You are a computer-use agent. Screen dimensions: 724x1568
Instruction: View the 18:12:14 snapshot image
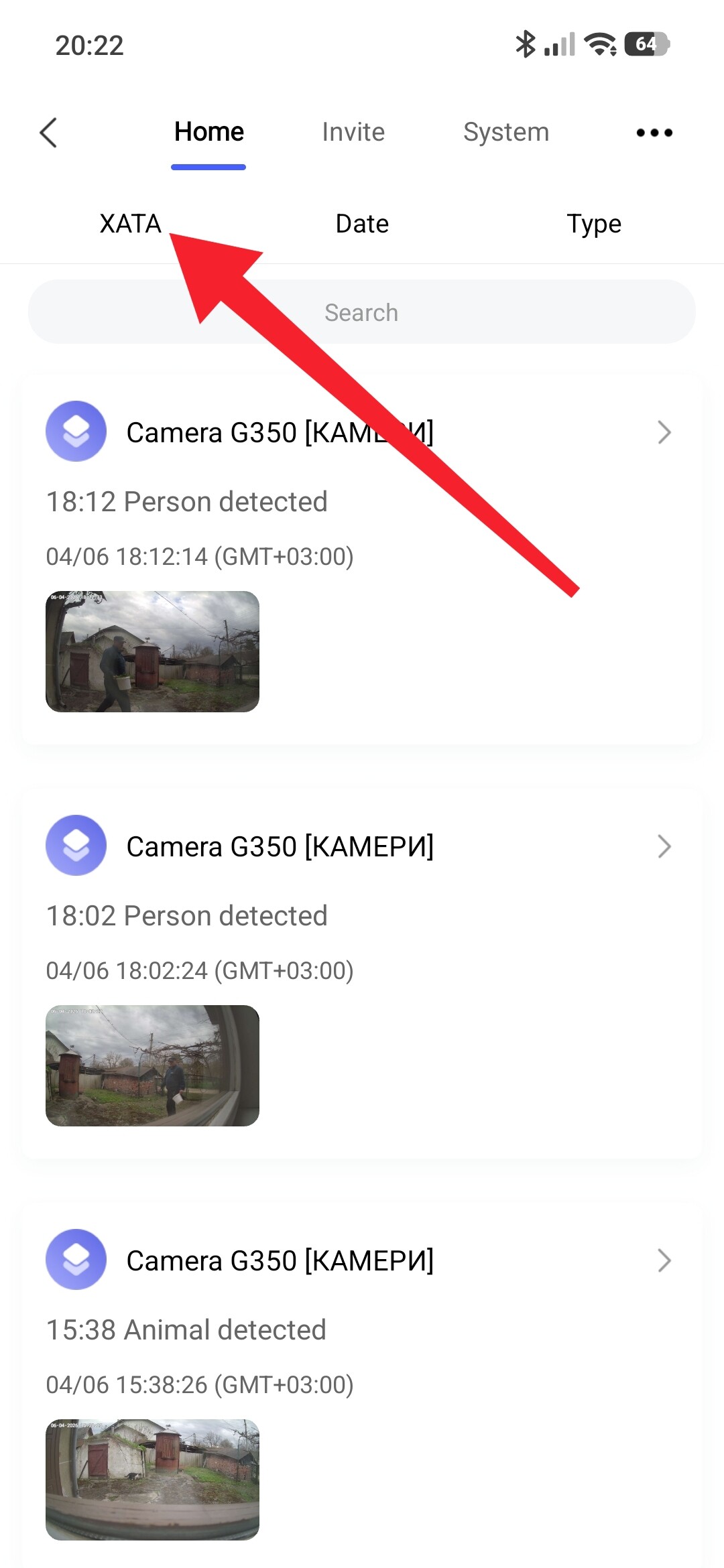[x=153, y=651]
